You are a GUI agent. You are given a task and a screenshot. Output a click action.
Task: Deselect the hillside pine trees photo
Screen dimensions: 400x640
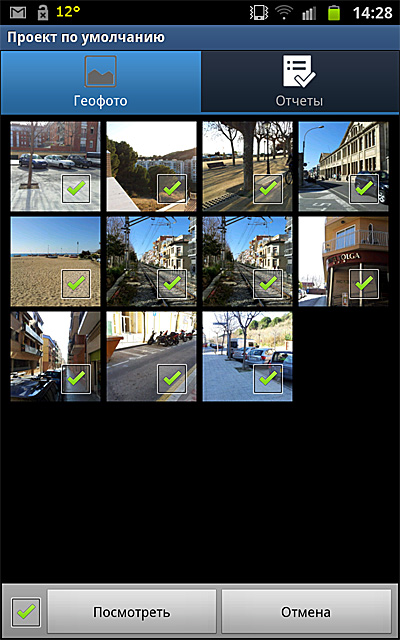172,189
